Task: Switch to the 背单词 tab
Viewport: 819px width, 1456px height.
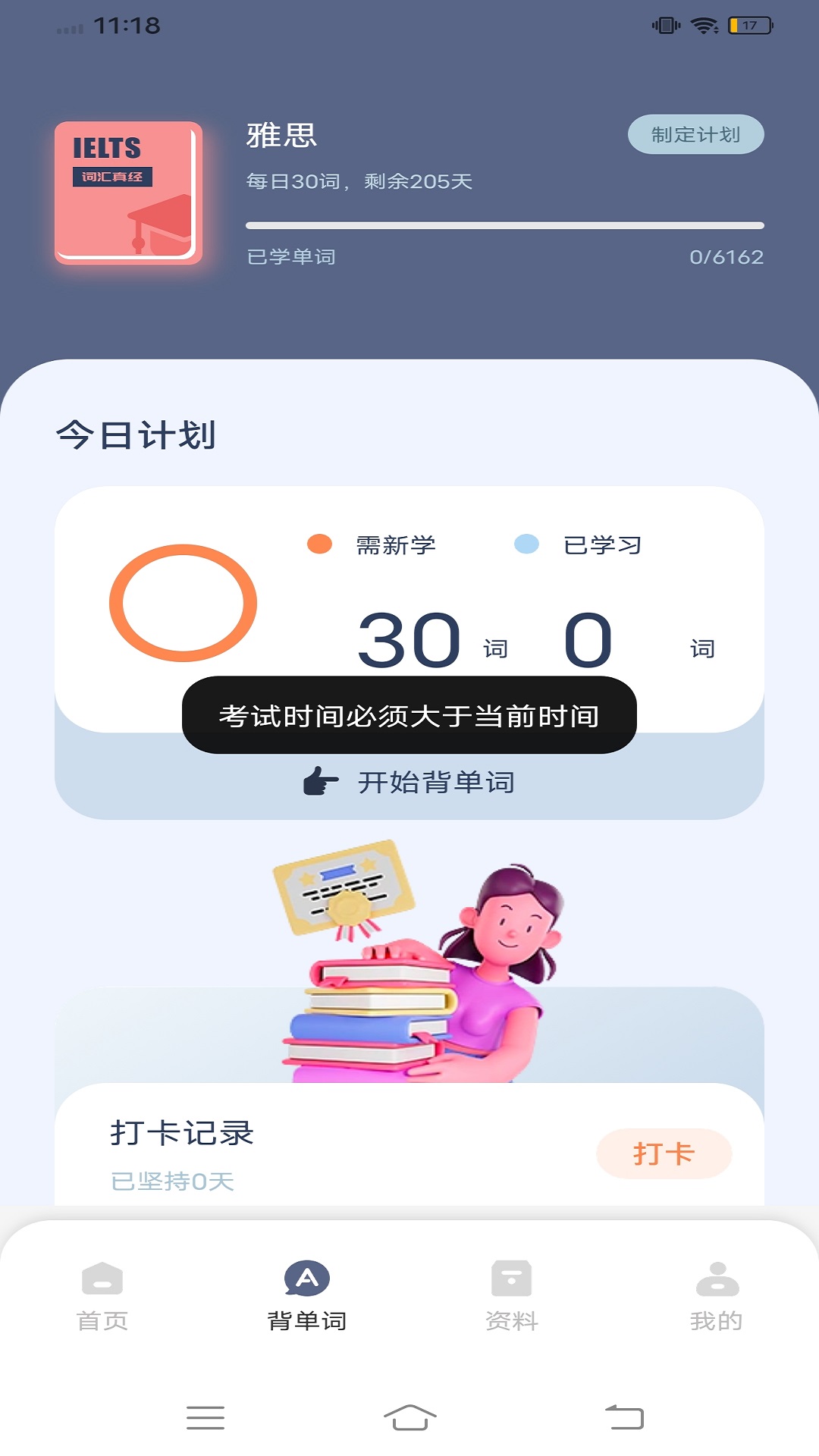Action: pyautogui.click(x=306, y=1289)
